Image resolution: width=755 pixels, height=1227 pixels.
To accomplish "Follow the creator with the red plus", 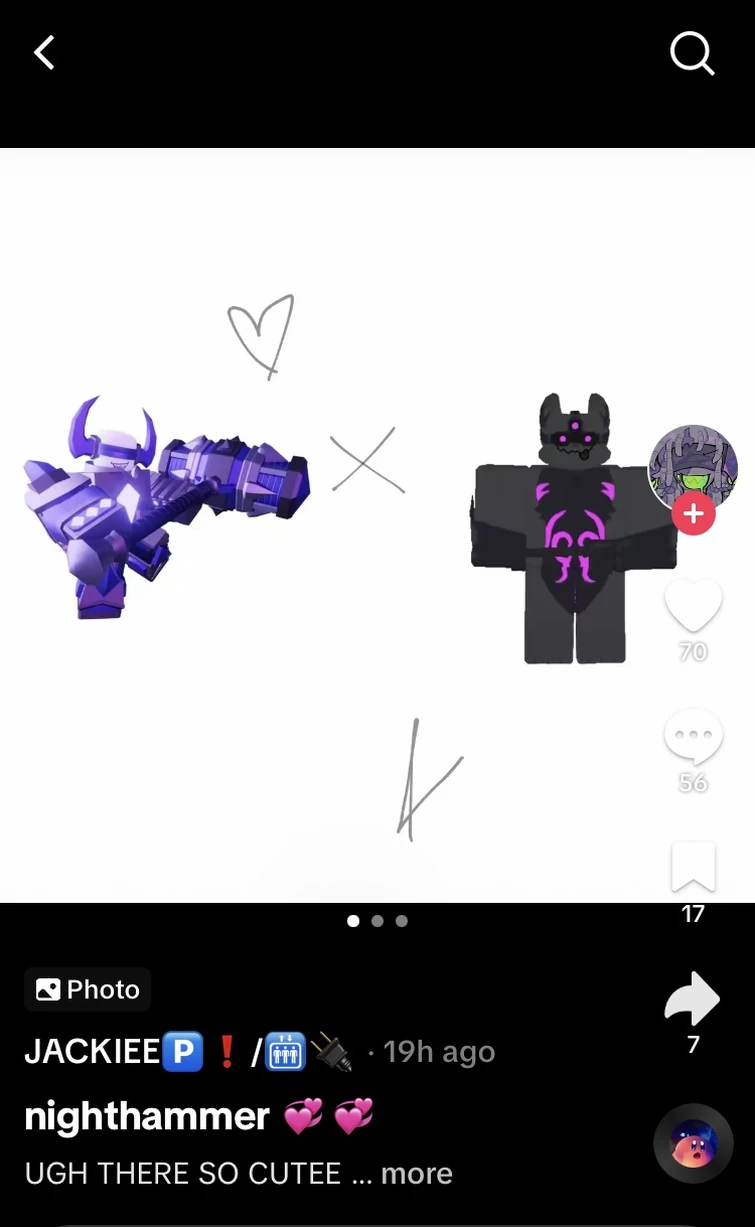I will click(x=693, y=514).
